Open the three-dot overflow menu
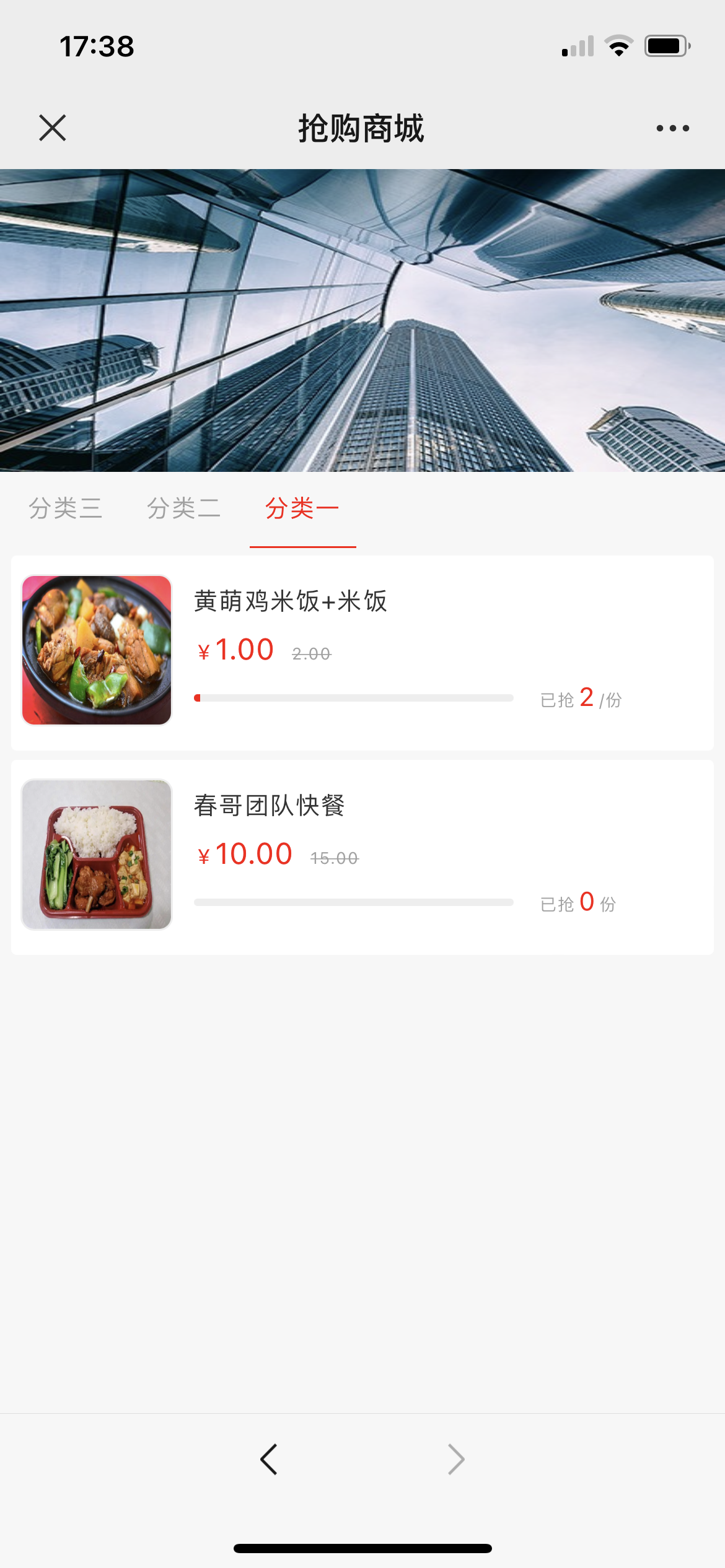Image resolution: width=725 pixels, height=1568 pixels. [x=672, y=128]
